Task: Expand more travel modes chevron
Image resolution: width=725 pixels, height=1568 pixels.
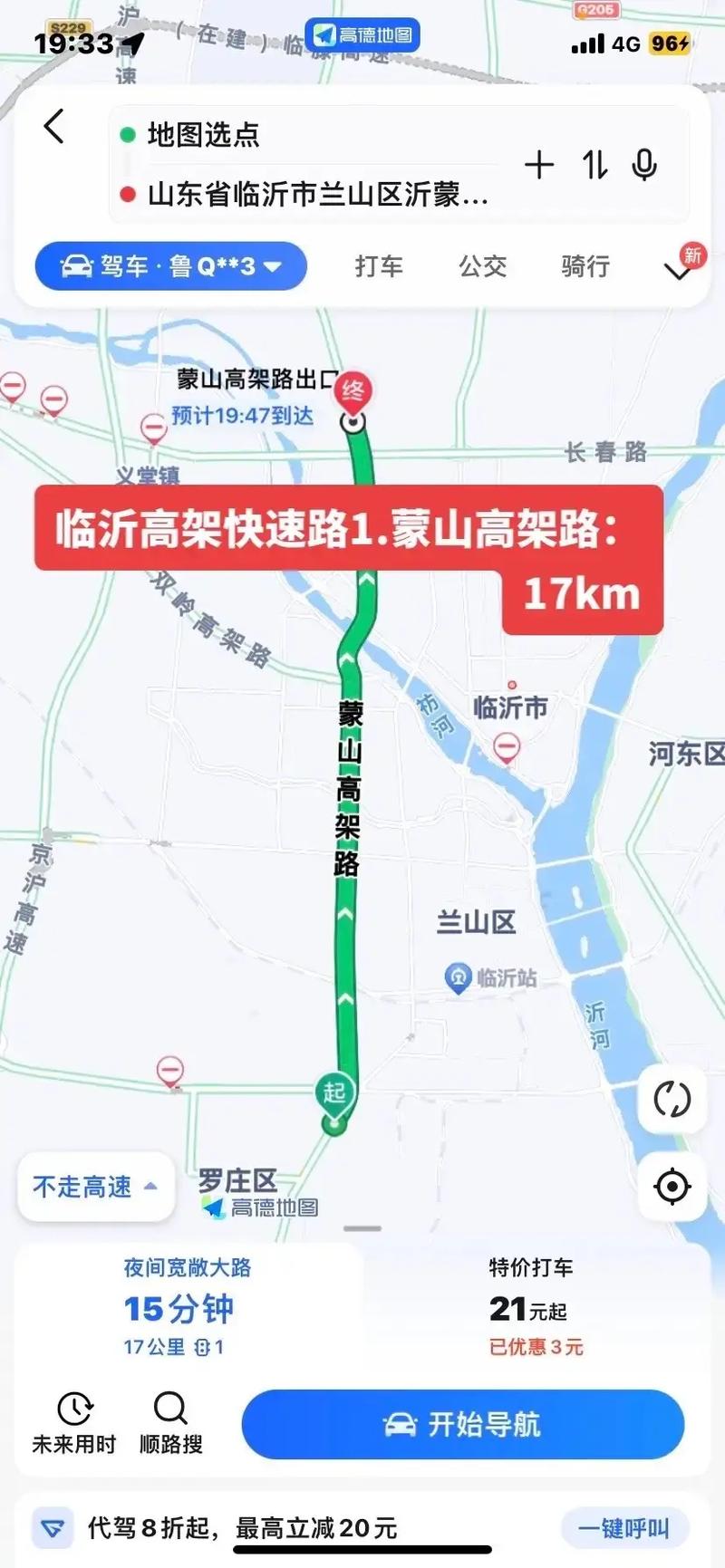Action: 678,270
